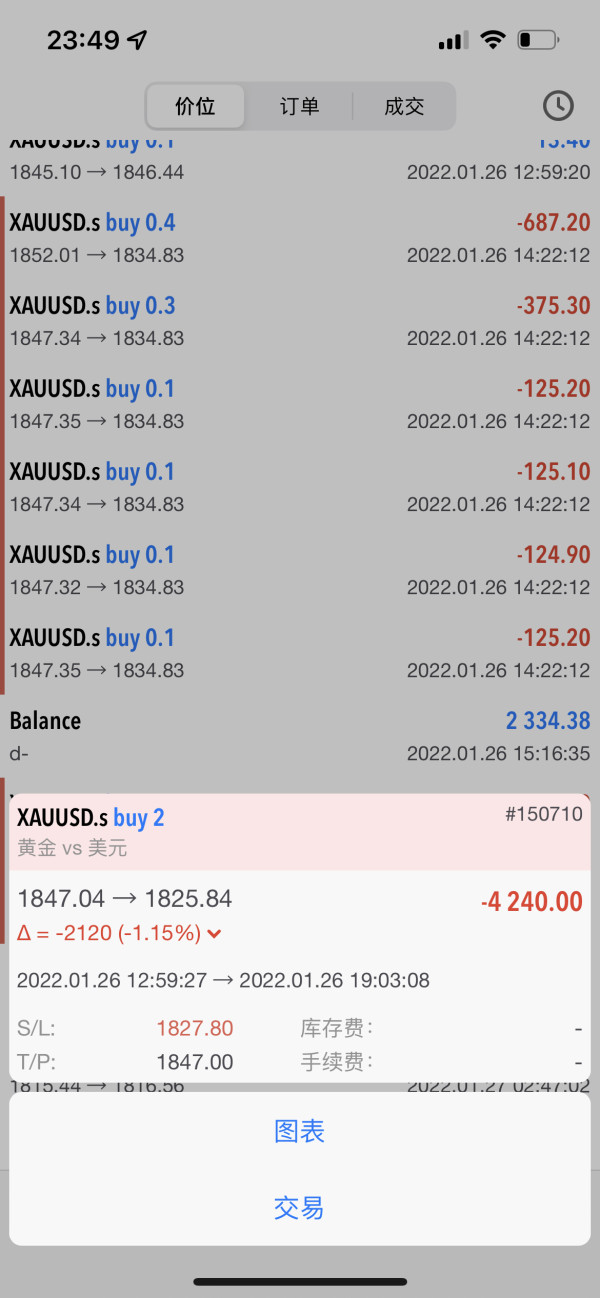Open the 图表 chart option
Viewport: 600px width, 1298px height.
pyautogui.click(x=299, y=1131)
